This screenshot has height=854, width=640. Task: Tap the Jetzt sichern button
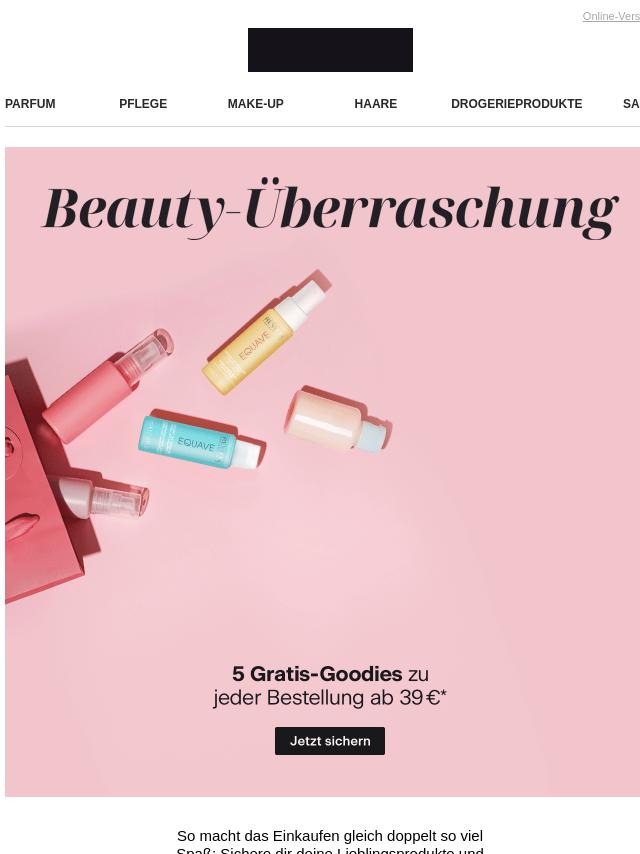pyautogui.click(x=330, y=741)
